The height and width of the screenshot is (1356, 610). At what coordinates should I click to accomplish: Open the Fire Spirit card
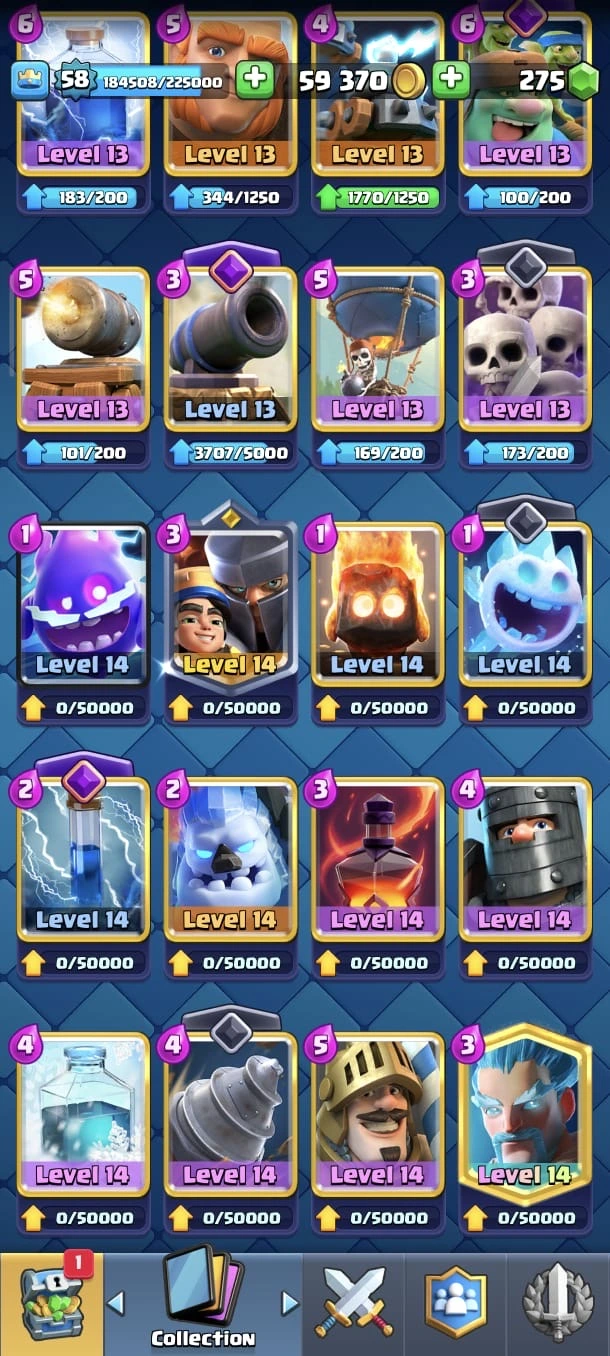point(377,606)
